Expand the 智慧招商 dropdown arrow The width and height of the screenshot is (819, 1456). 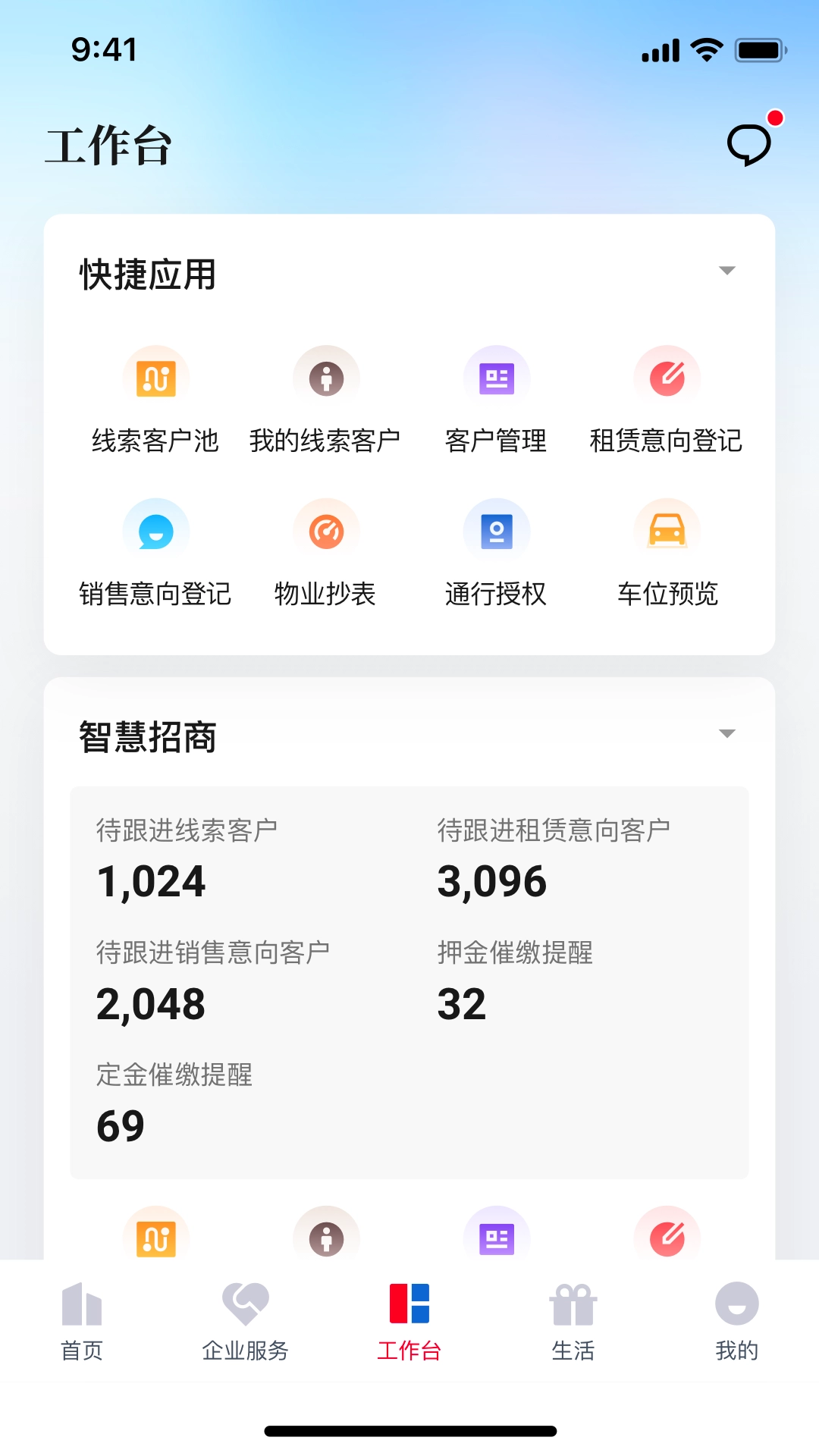coord(727,733)
